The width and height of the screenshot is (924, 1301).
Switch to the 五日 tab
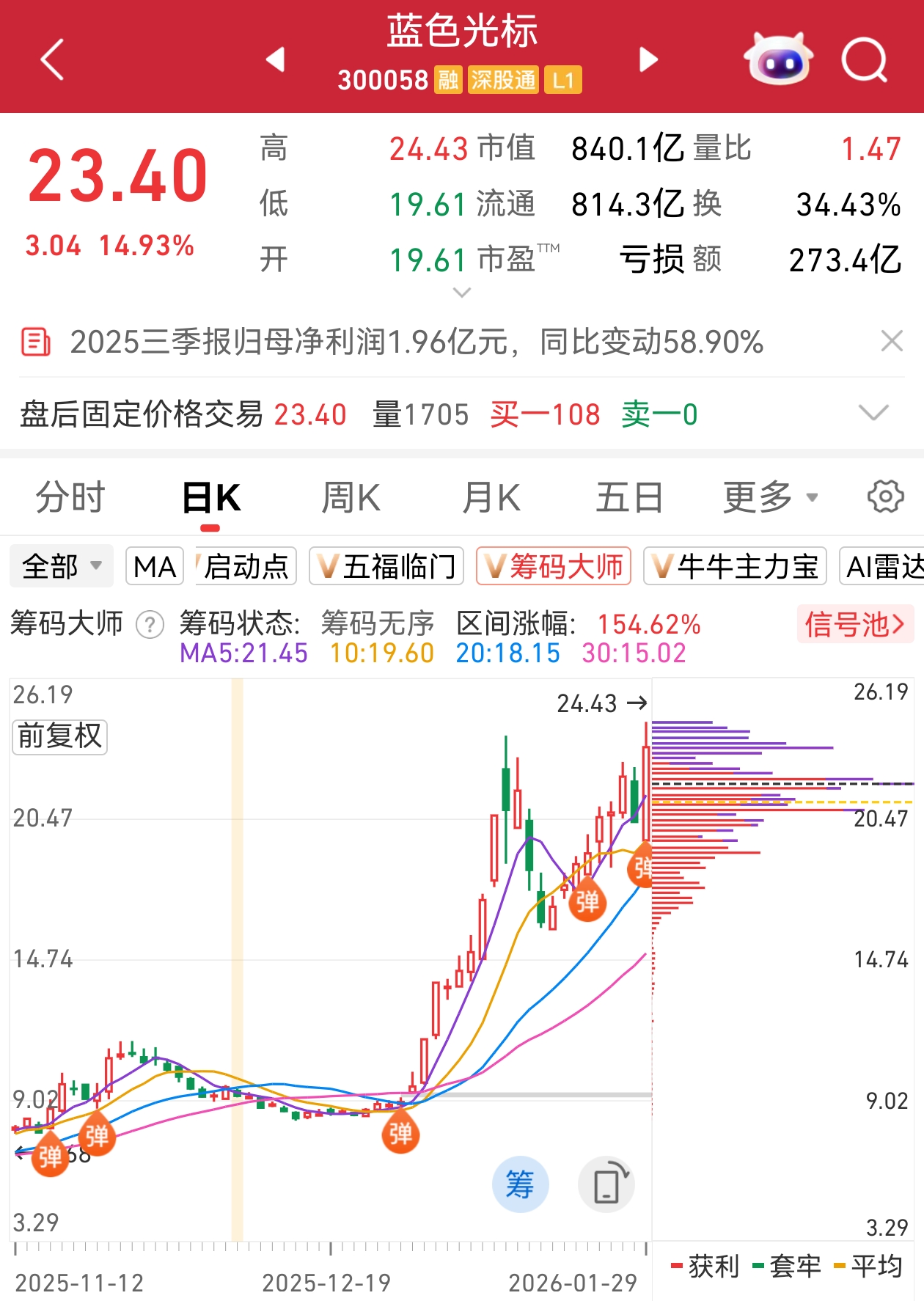(629, 498)
